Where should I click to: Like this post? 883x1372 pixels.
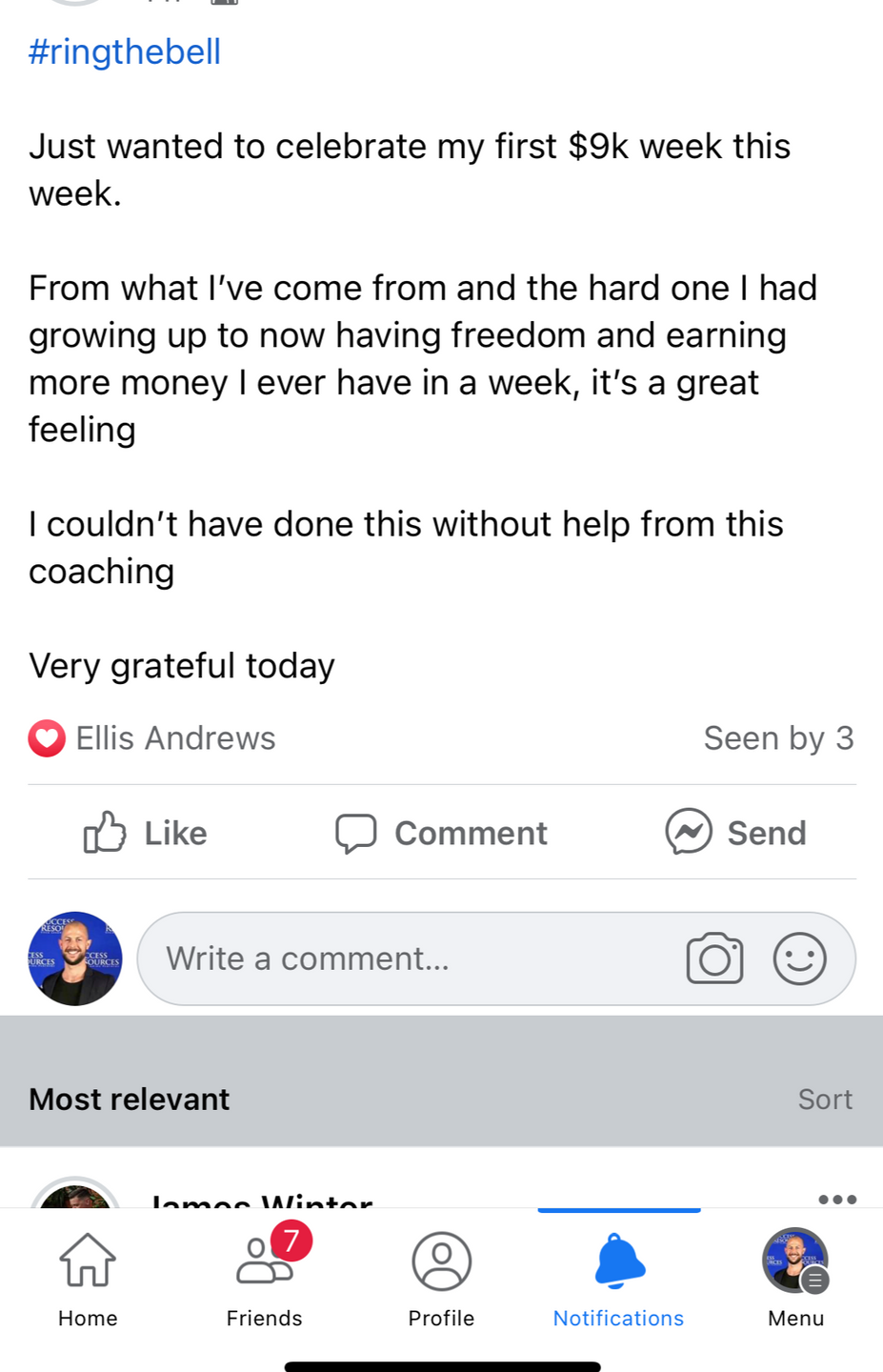pos(146,833)
